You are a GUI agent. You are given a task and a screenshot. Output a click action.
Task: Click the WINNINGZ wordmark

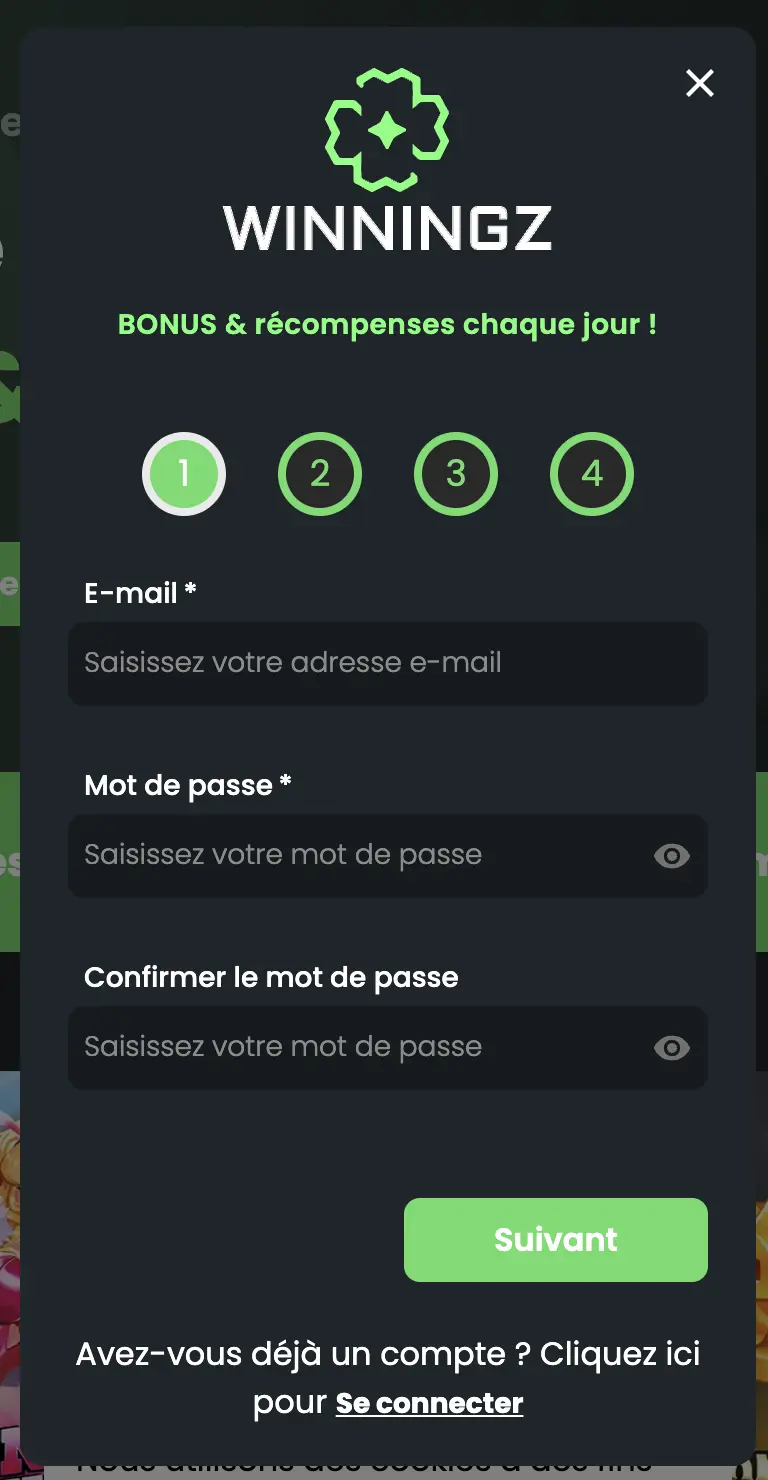[388, 228]
